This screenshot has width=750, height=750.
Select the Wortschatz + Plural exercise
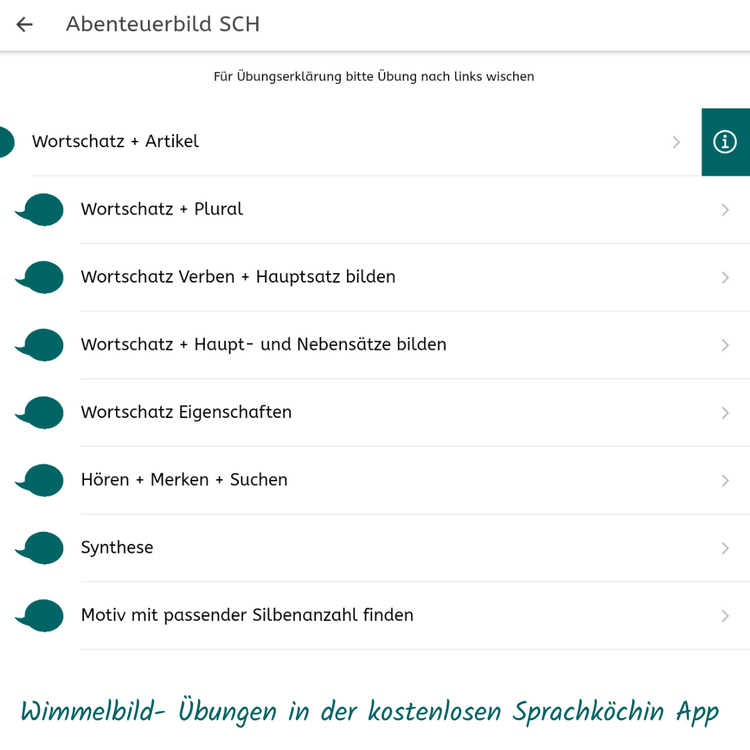[162, 210]
